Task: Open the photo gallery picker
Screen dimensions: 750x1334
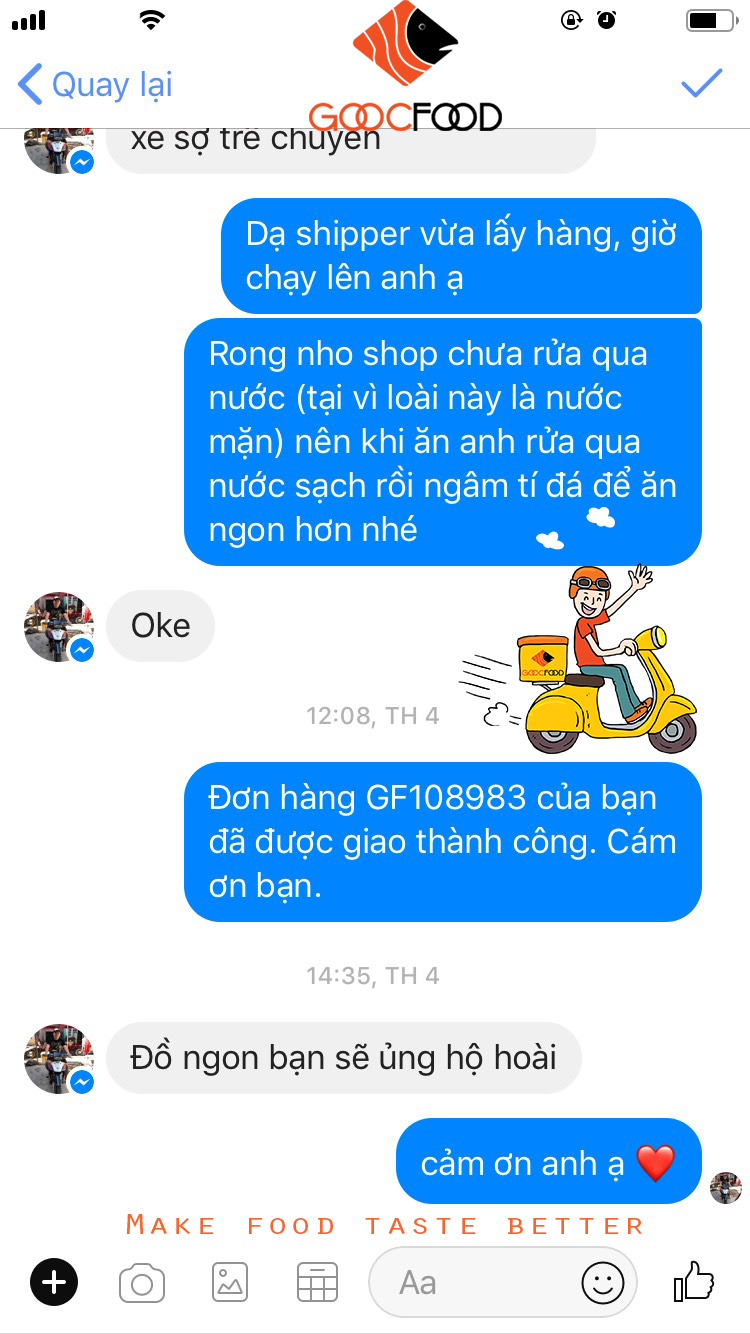Action: [230, 1282]
